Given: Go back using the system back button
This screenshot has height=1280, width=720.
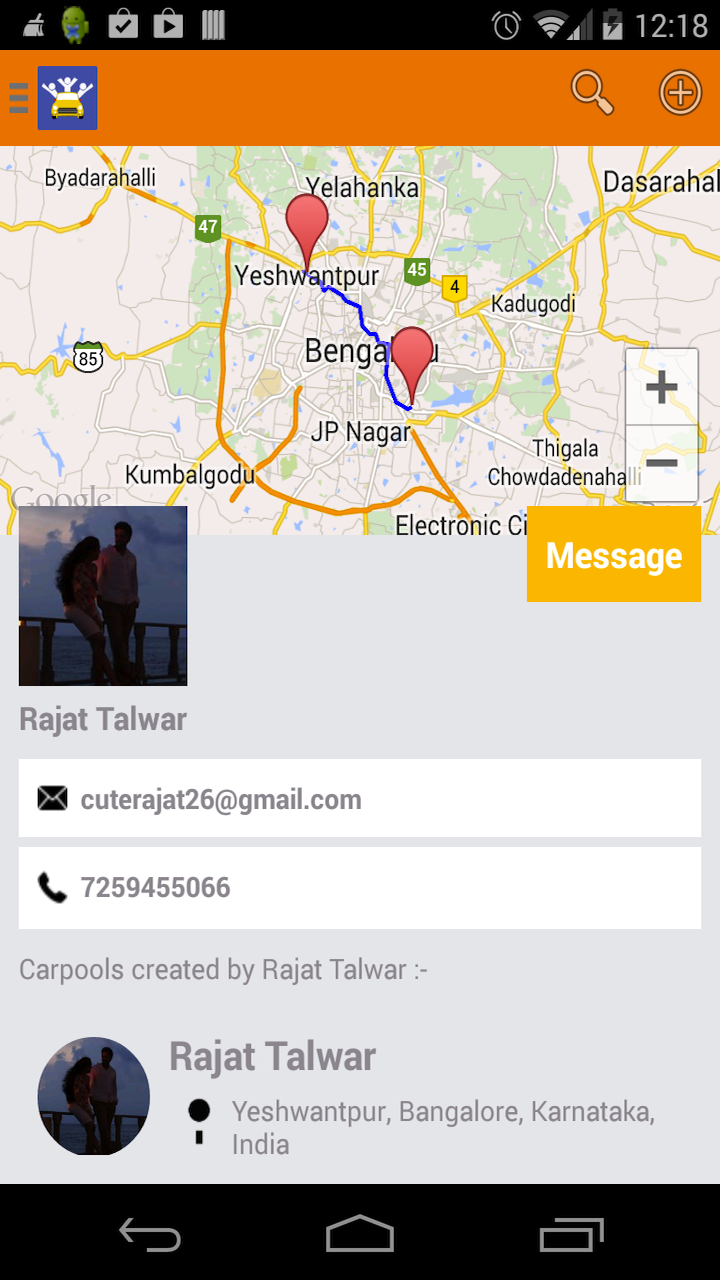Looking at the screenshot, I should coord(150,1233).
